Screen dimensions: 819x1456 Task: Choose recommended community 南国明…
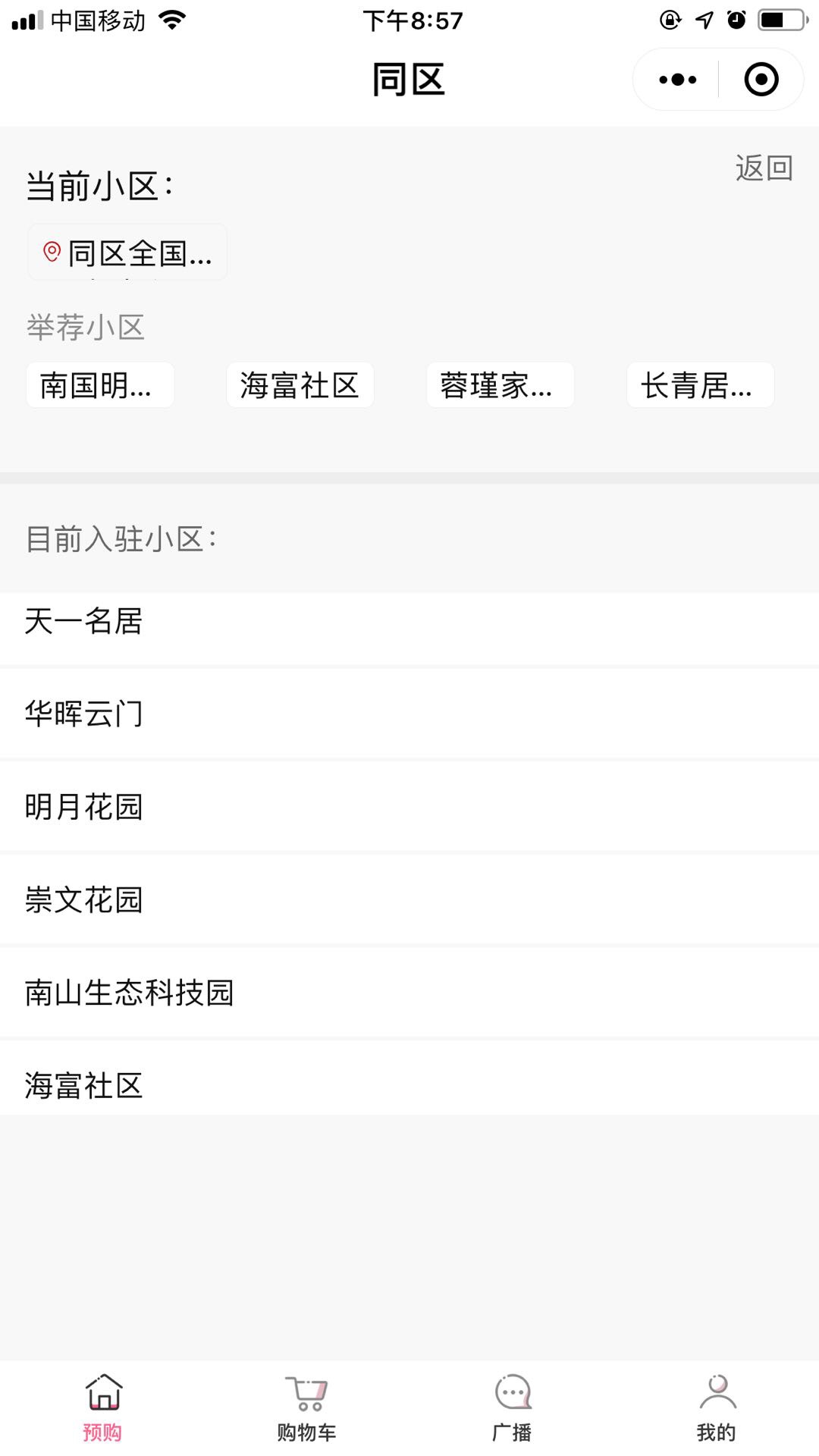[x=100, y=385]
